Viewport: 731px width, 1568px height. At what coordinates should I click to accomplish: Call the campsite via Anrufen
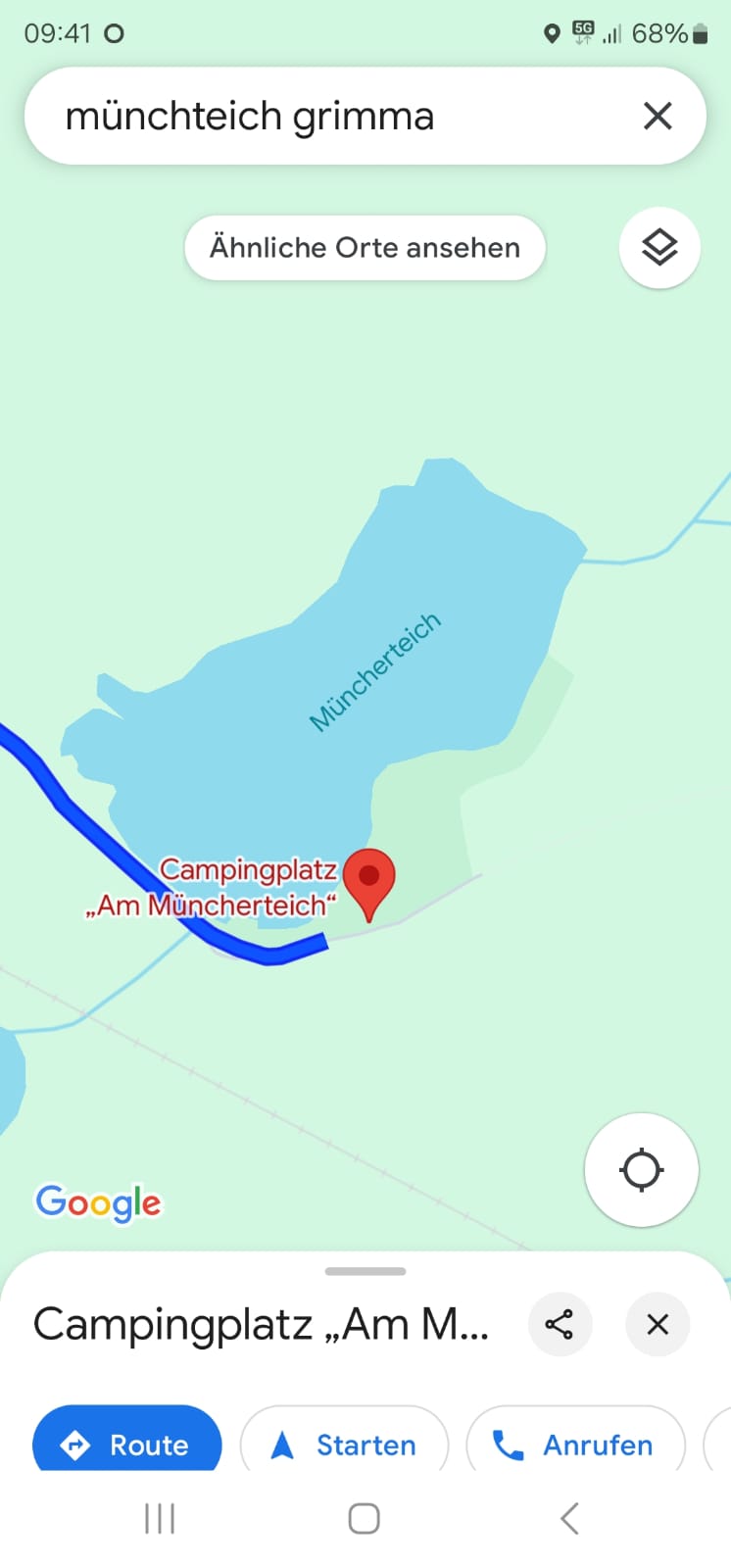coord(574,1444)
